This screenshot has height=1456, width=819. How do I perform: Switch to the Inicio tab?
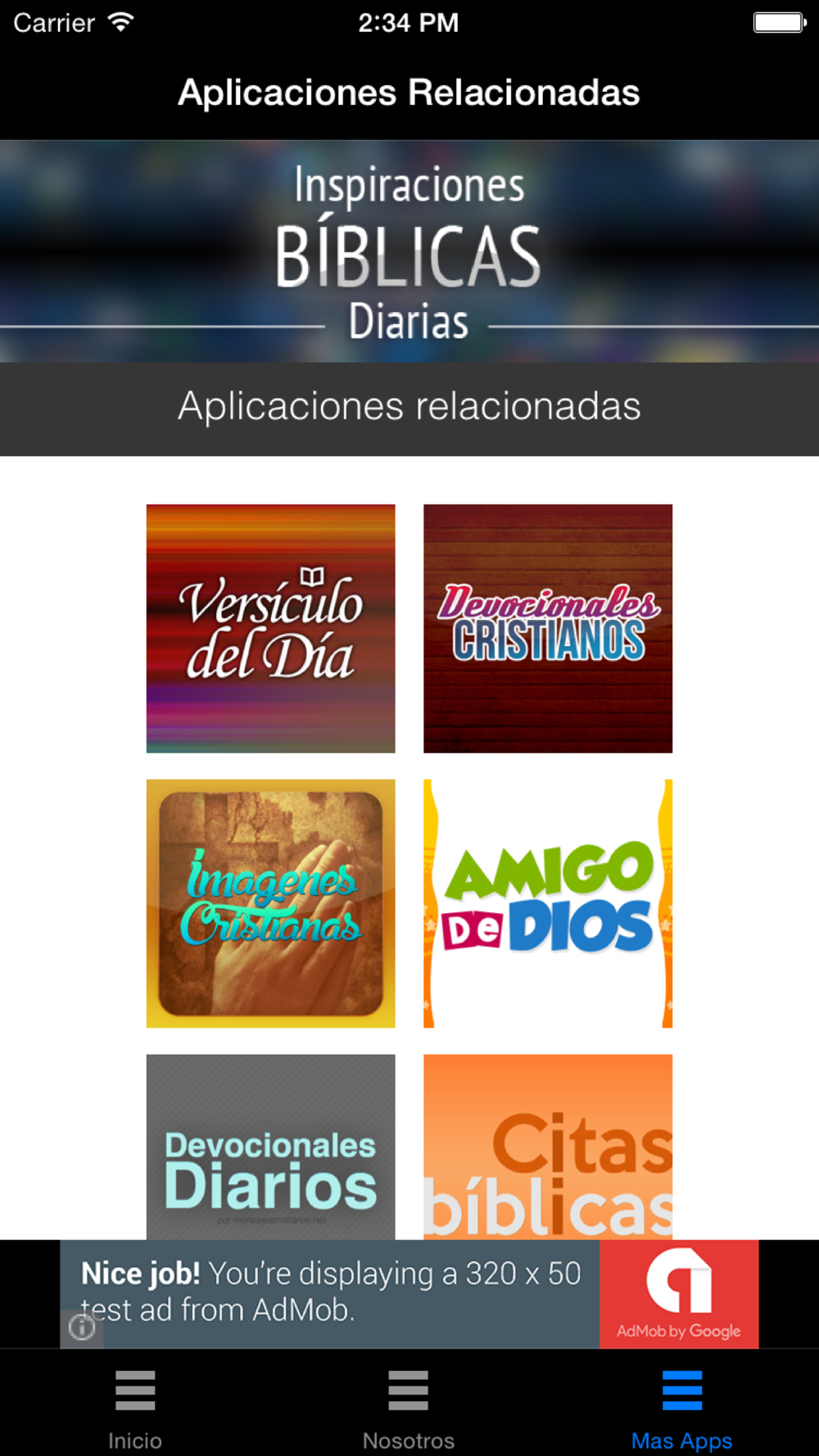tap(135, 1405)
